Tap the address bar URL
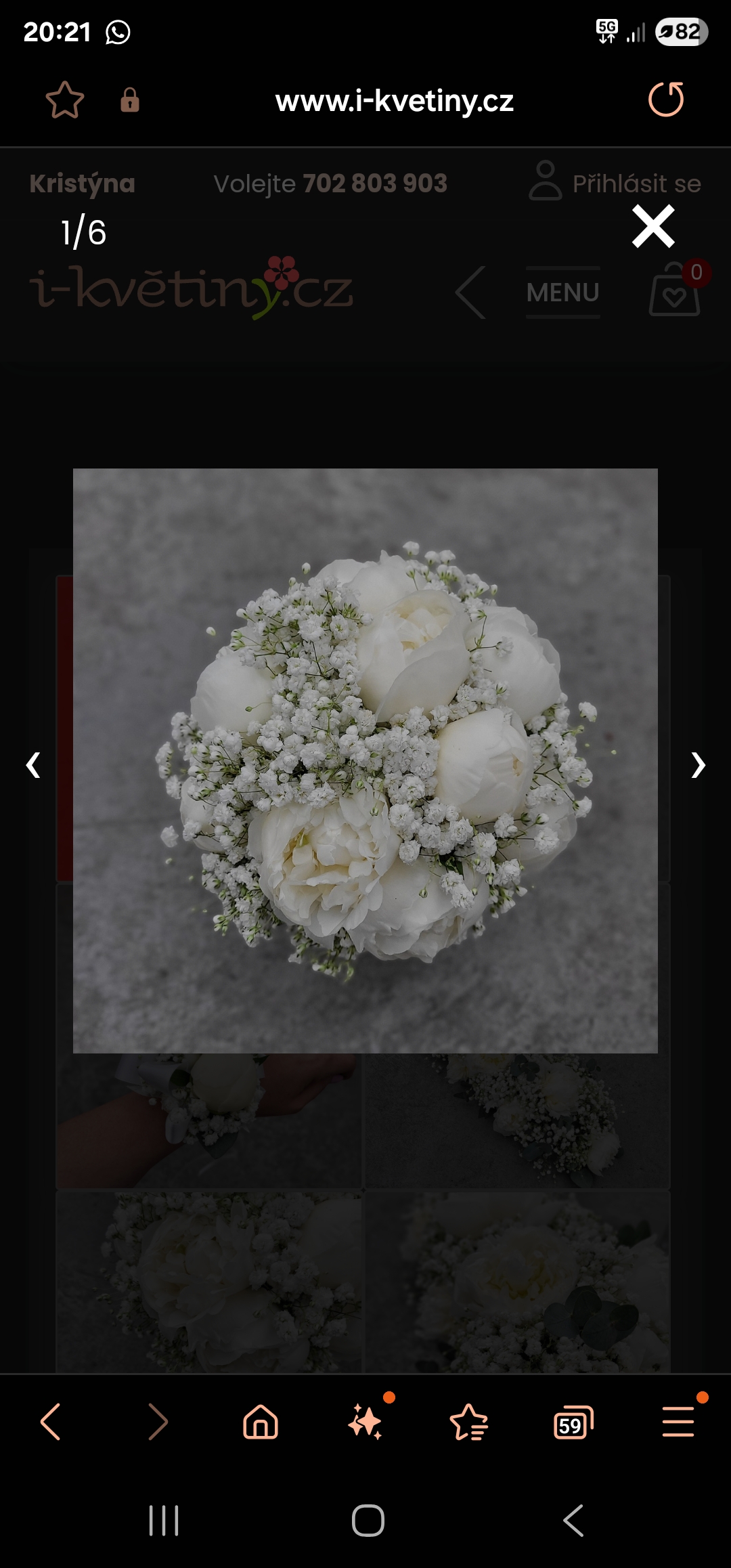 click(395, 102)
